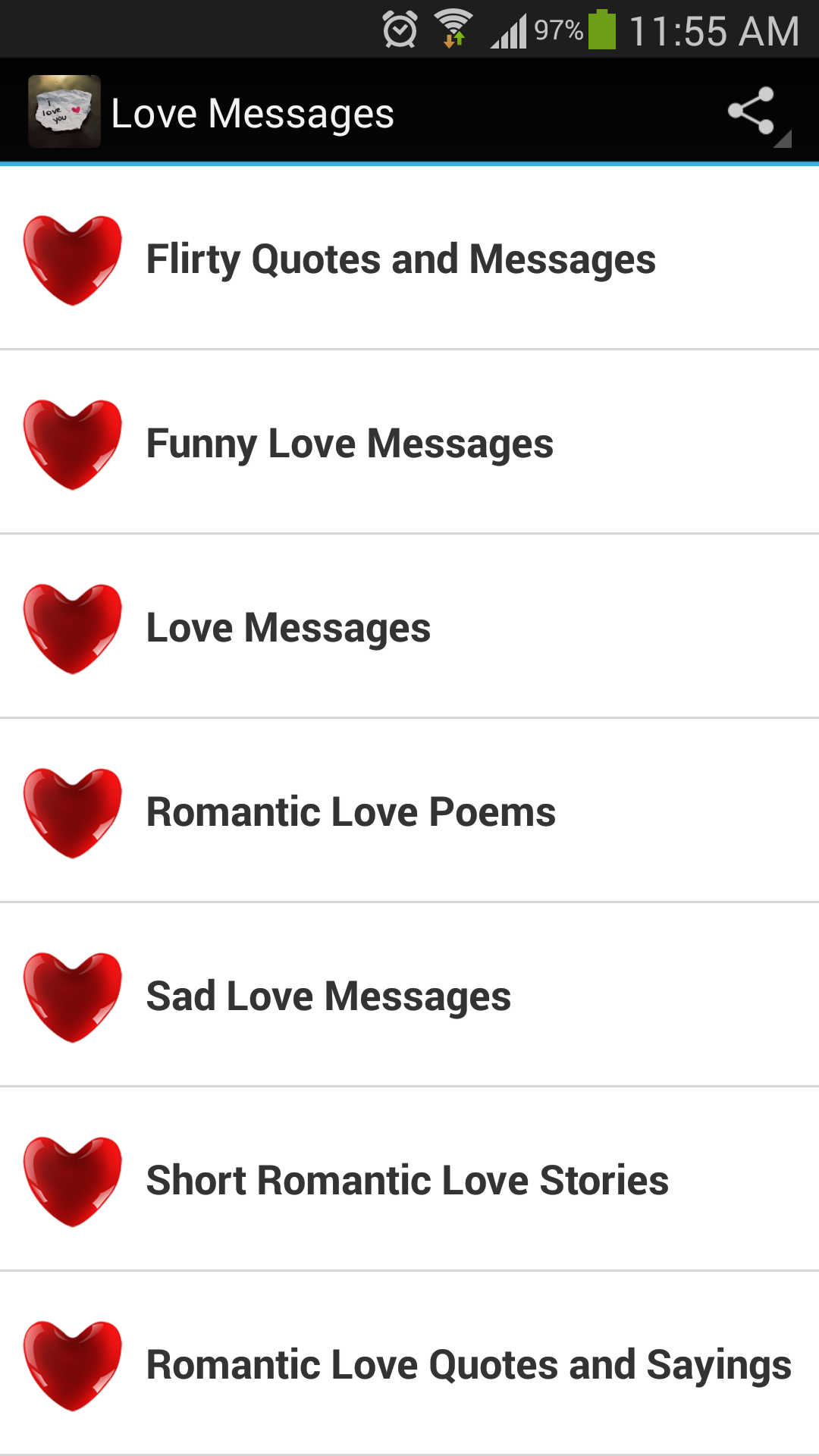Select the heart icon next to Romantic Love Poems
819x1456 pixels.
tap(73, 811)
